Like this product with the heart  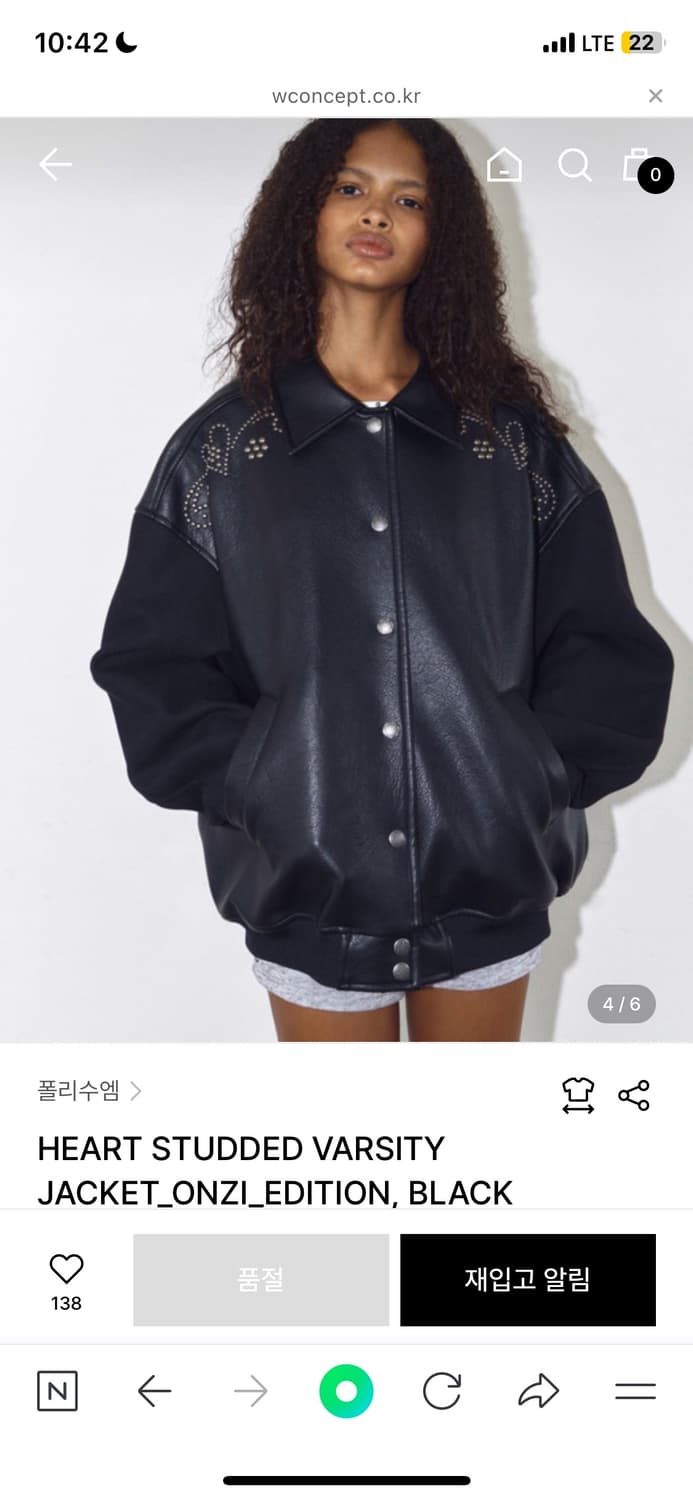(66, 1270)
